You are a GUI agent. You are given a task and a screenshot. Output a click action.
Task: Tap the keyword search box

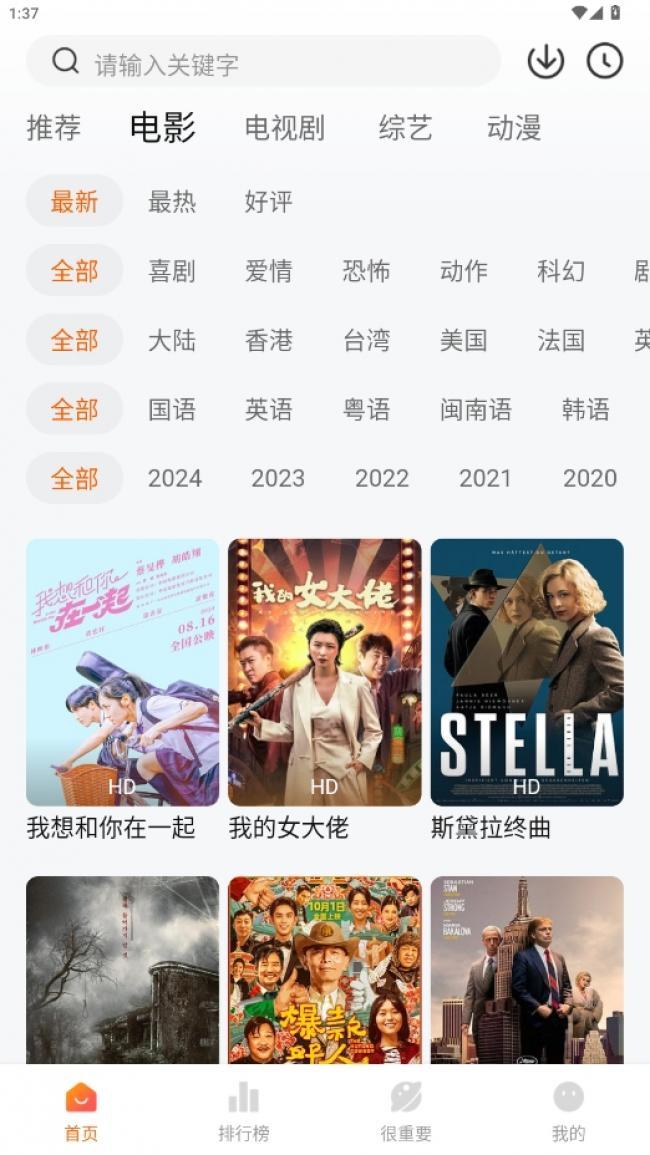tap(263, 62)
